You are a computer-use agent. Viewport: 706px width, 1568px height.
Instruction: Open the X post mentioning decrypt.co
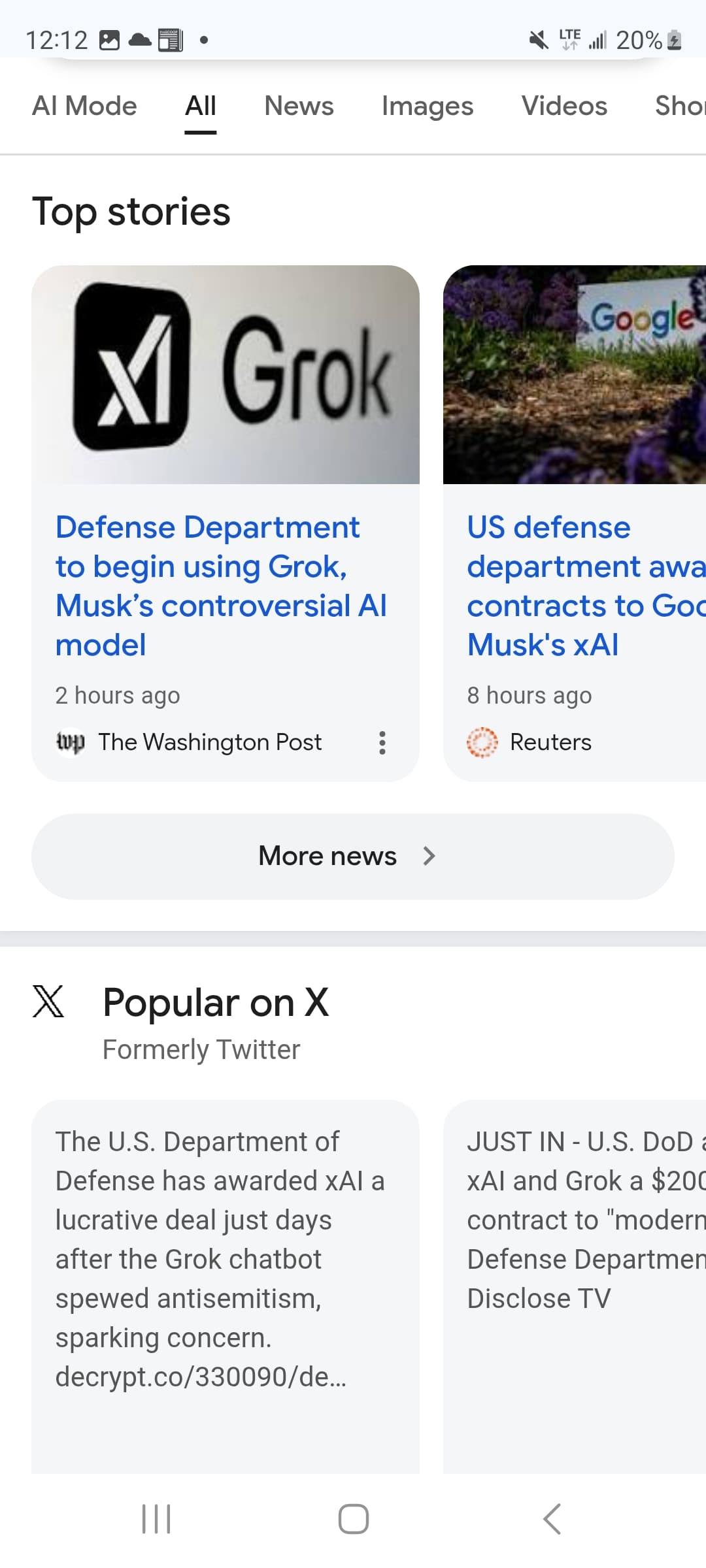coord(226,1286)
